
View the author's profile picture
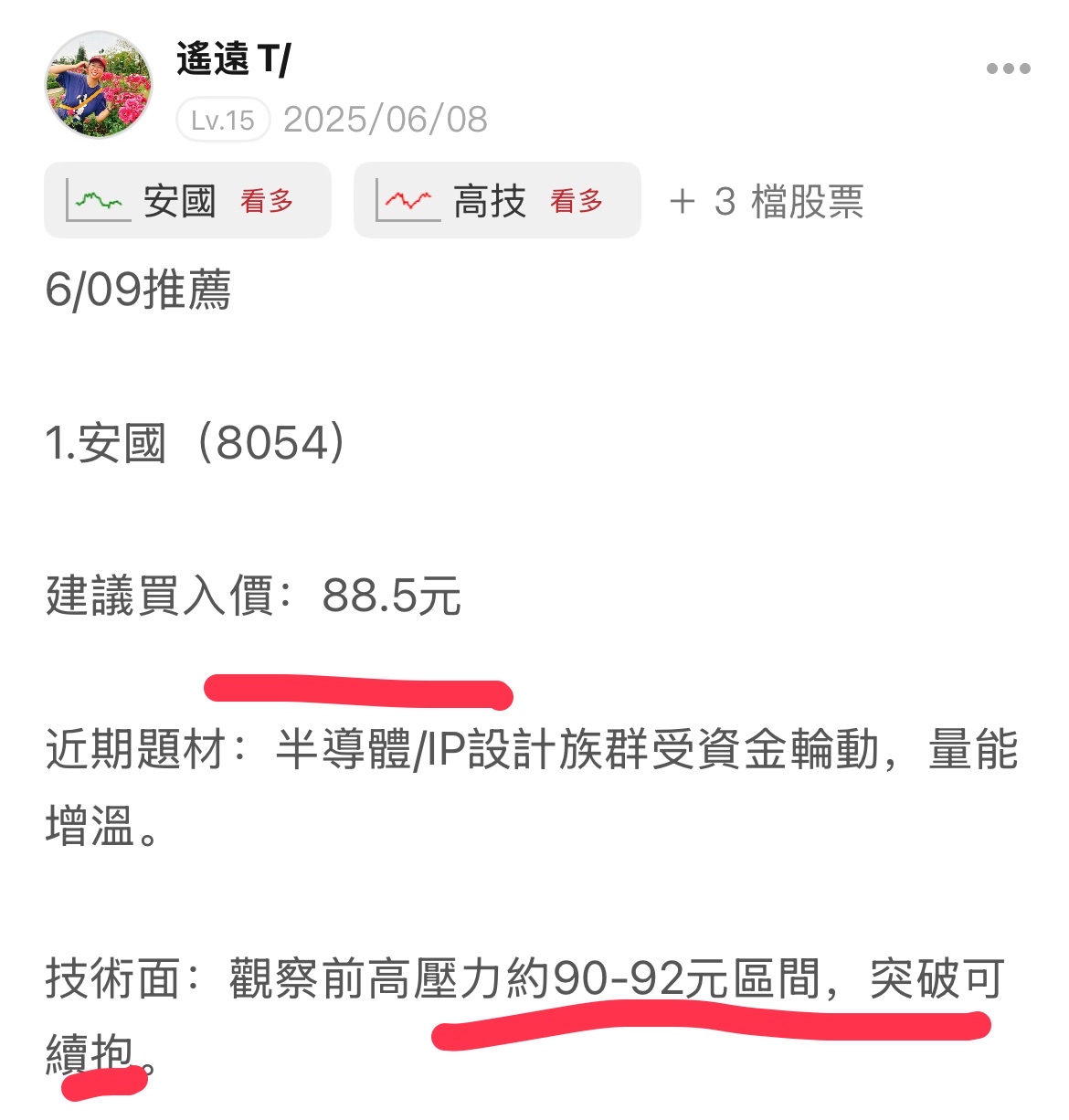[99, 85]
